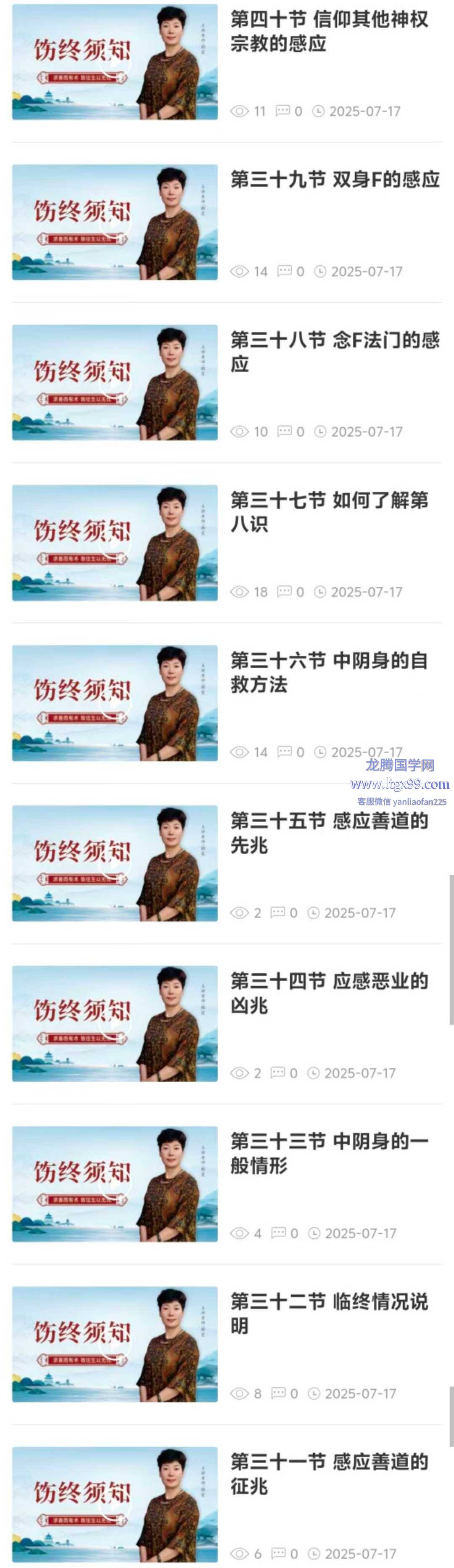The width and height of the screenshot is (454, 1568).
Task: Play the video 第三十六节 中阴身的自救方法
Action: (x=114, y=703)
